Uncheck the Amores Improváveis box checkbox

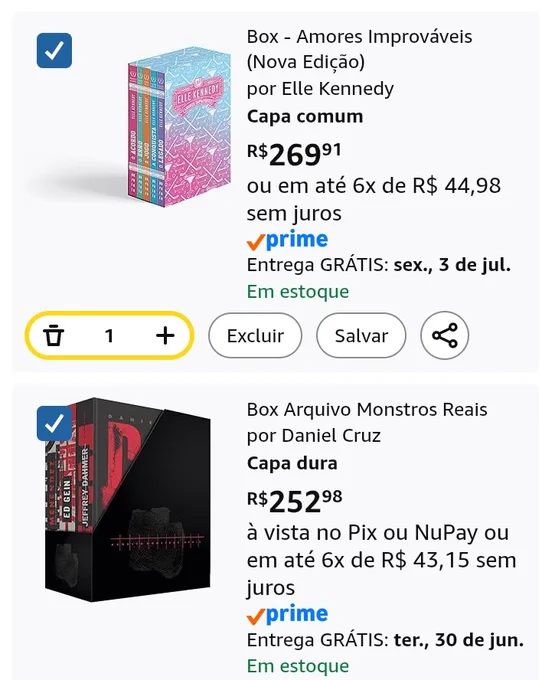(x=54, y=50)
